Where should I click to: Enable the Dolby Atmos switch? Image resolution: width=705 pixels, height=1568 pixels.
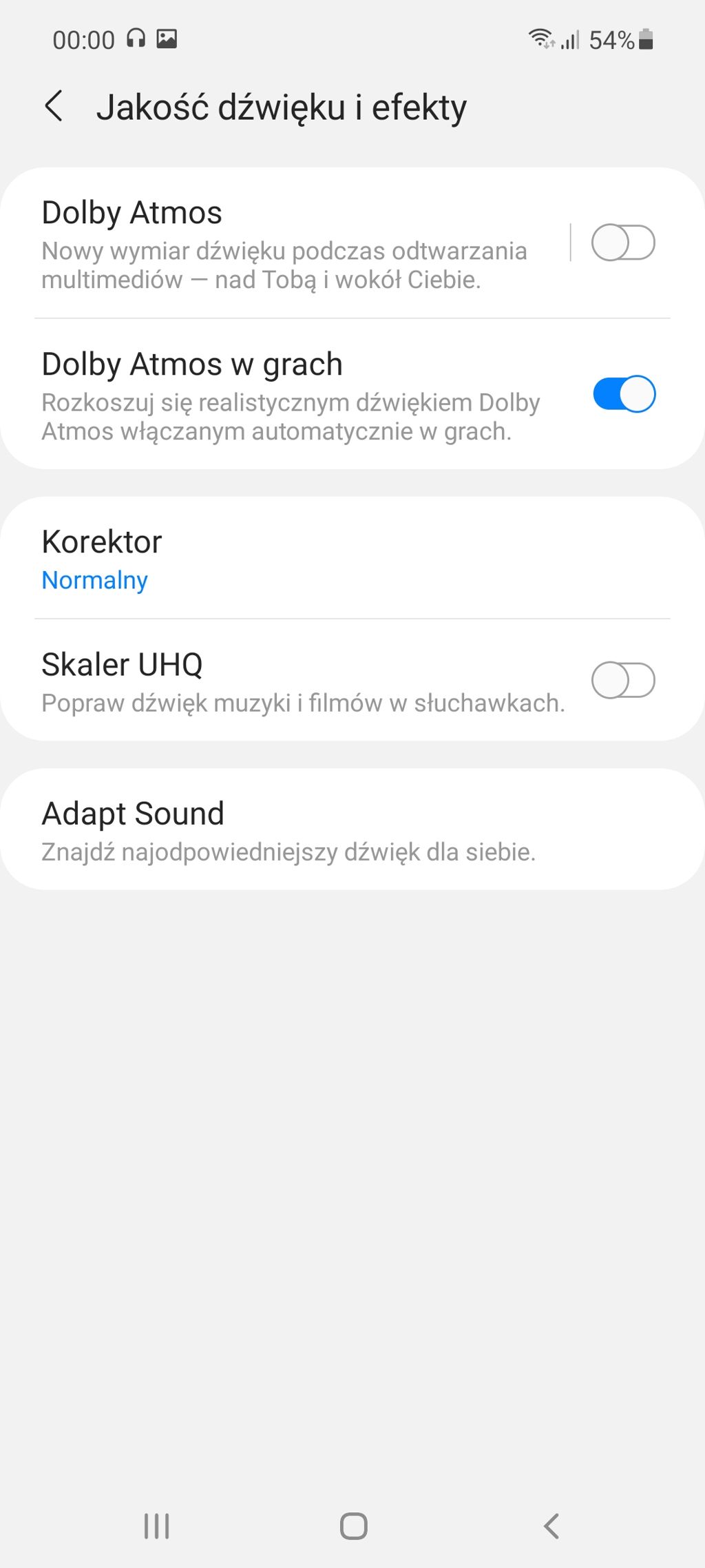[623, 243]
